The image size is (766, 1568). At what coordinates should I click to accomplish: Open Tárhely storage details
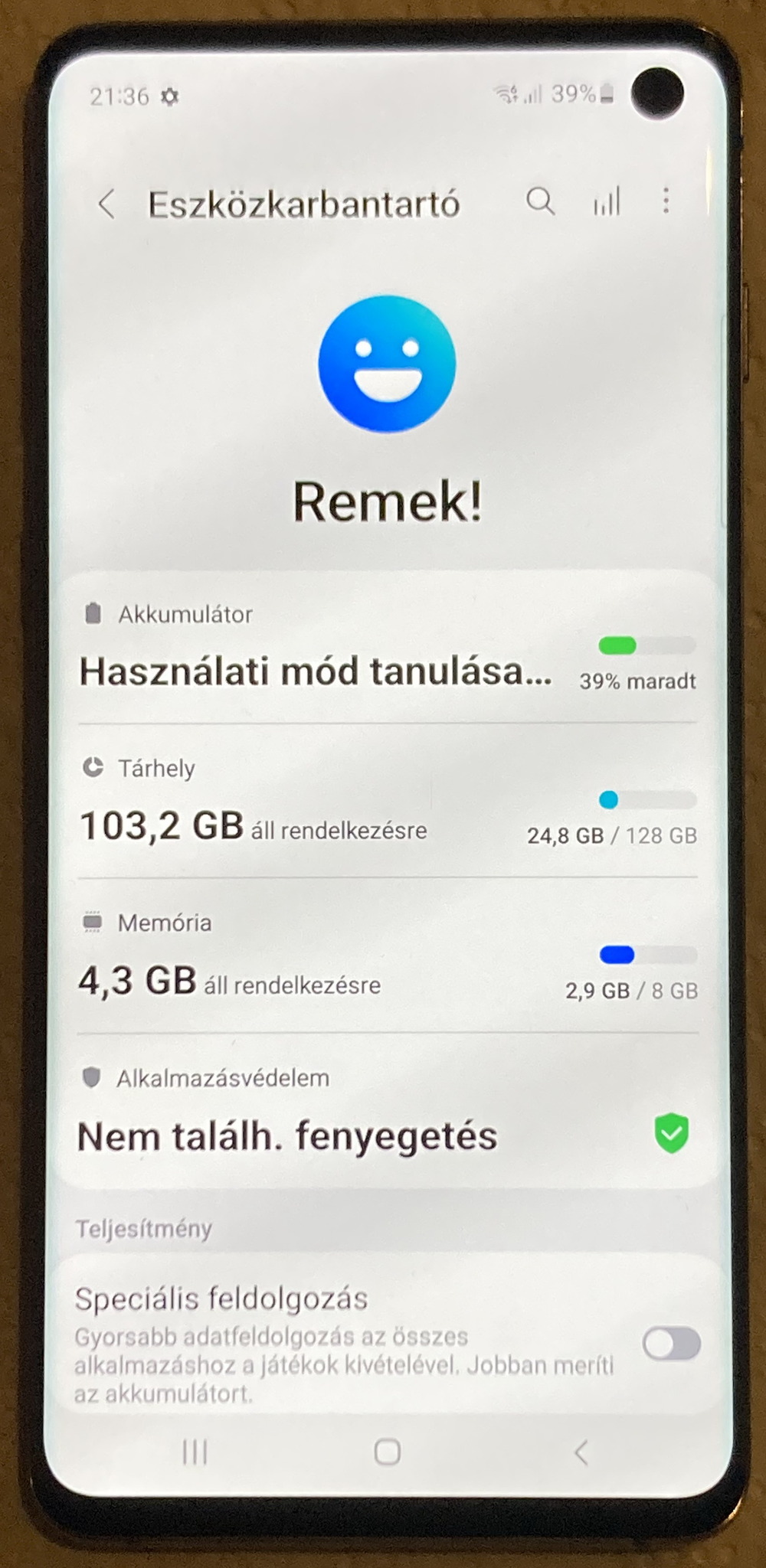point(387,804)
